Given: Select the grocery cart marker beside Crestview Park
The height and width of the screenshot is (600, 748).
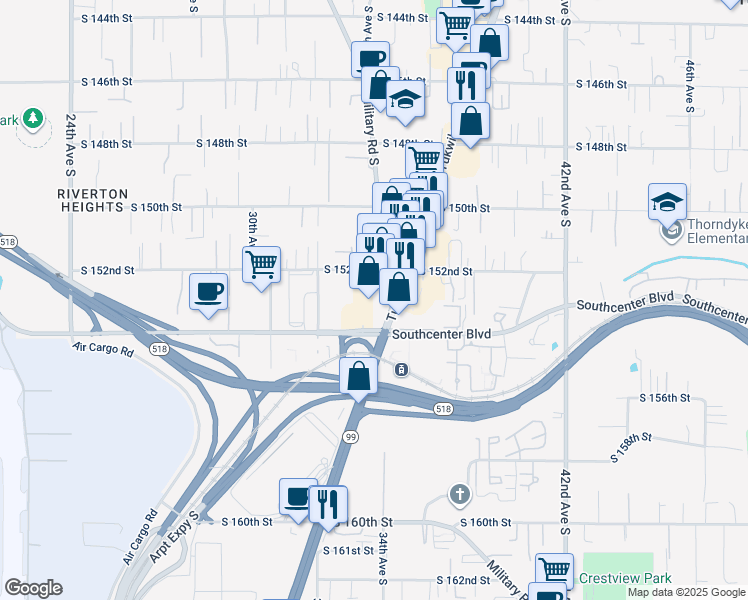Looking at the screenshot, I should tap(554, 571).
